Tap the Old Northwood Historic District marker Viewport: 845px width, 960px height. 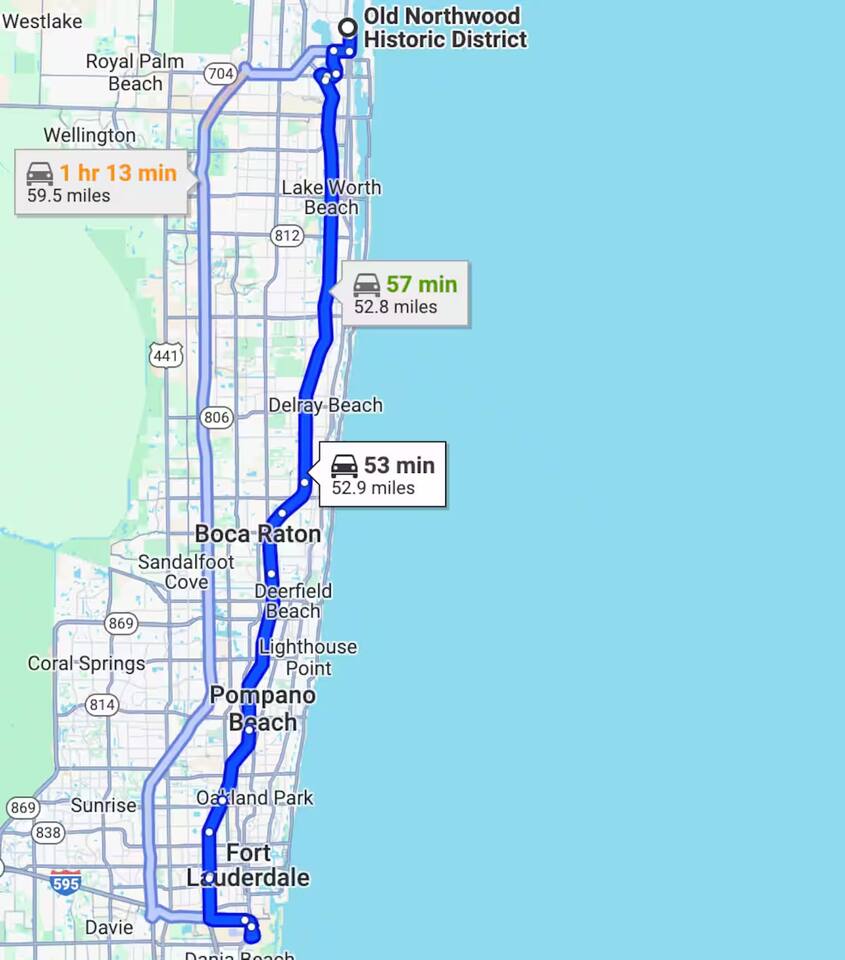click(348, 27)
